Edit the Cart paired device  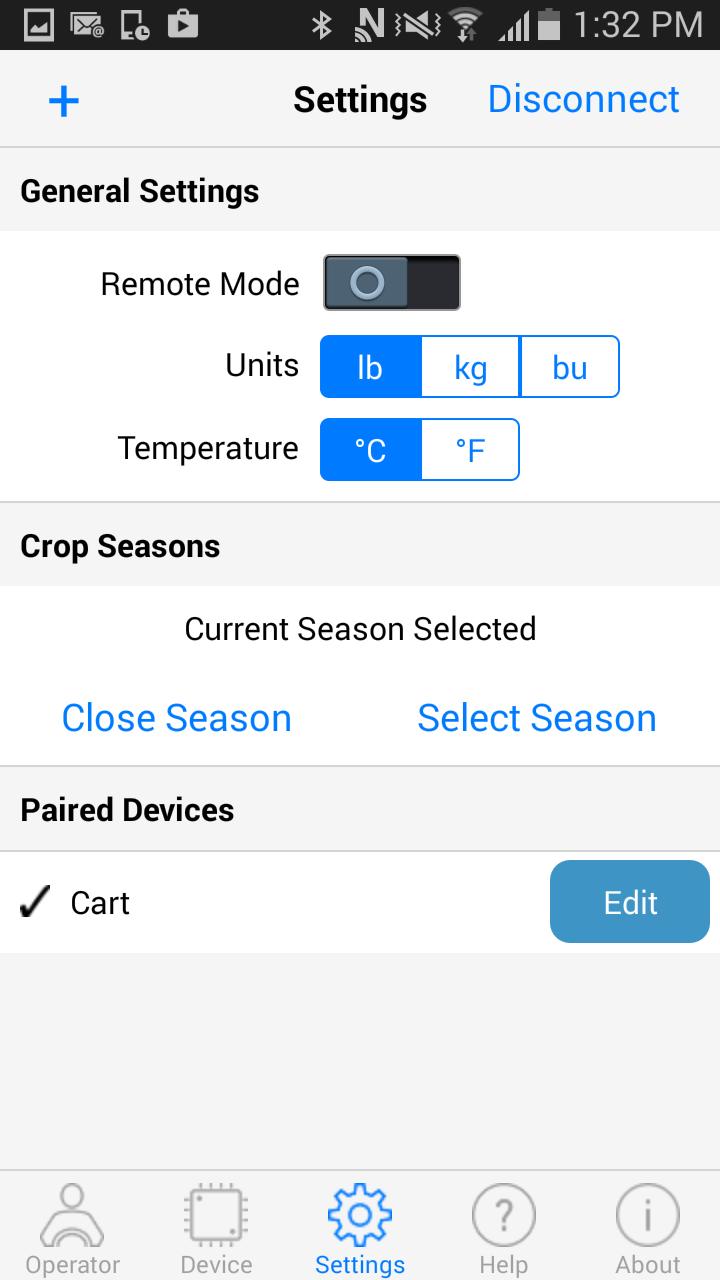click(630, 902)
